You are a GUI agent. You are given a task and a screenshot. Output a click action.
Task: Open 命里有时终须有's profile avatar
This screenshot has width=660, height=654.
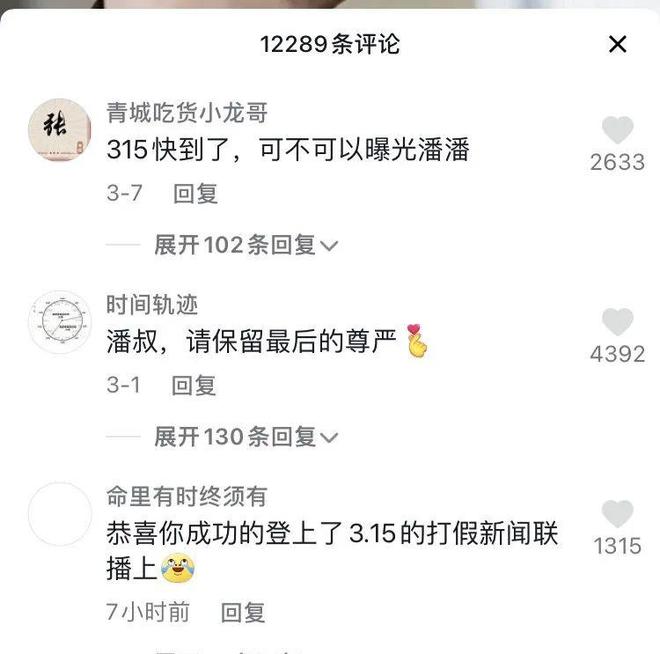[x=59, y=514]
